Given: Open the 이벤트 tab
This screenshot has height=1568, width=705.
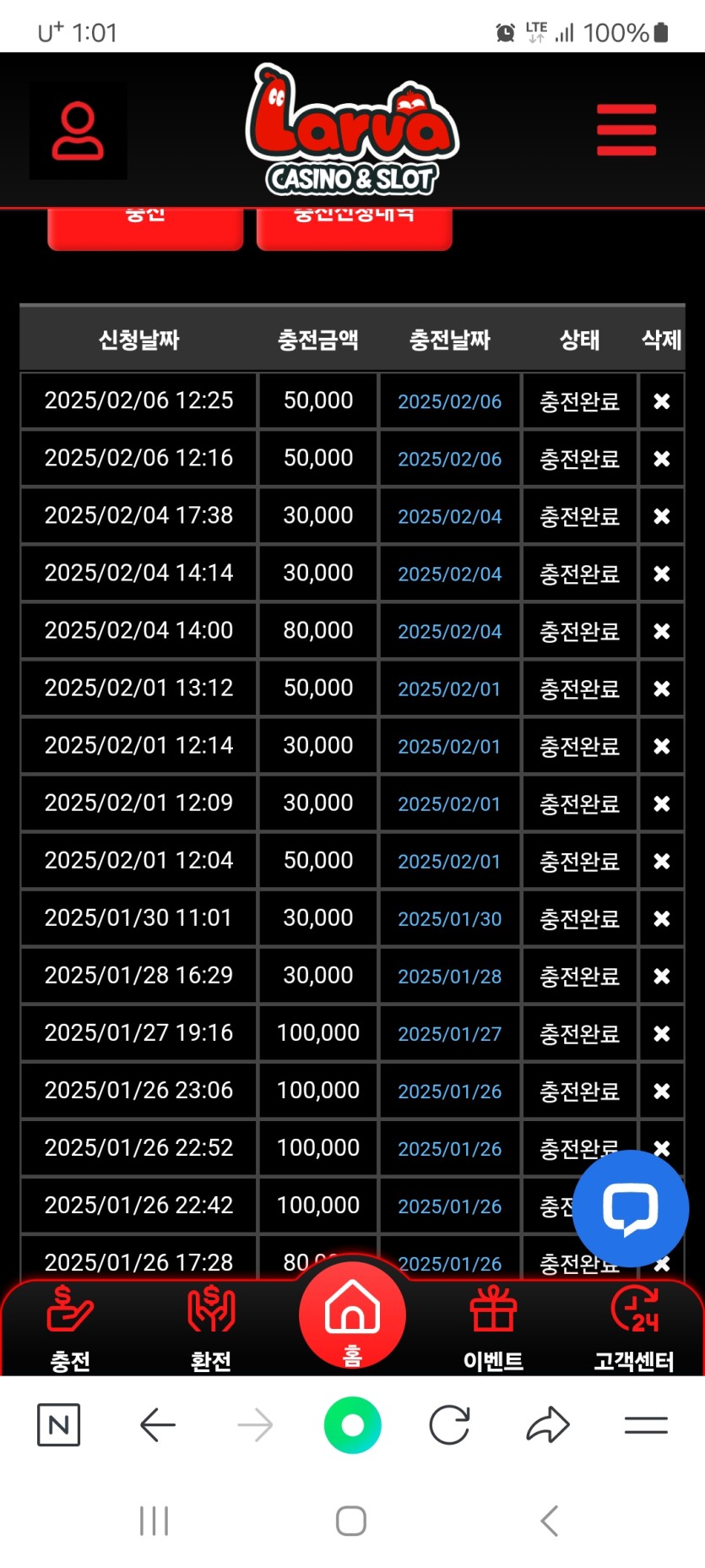Looking at the screenshot, I should click(x=493, y=1328).
